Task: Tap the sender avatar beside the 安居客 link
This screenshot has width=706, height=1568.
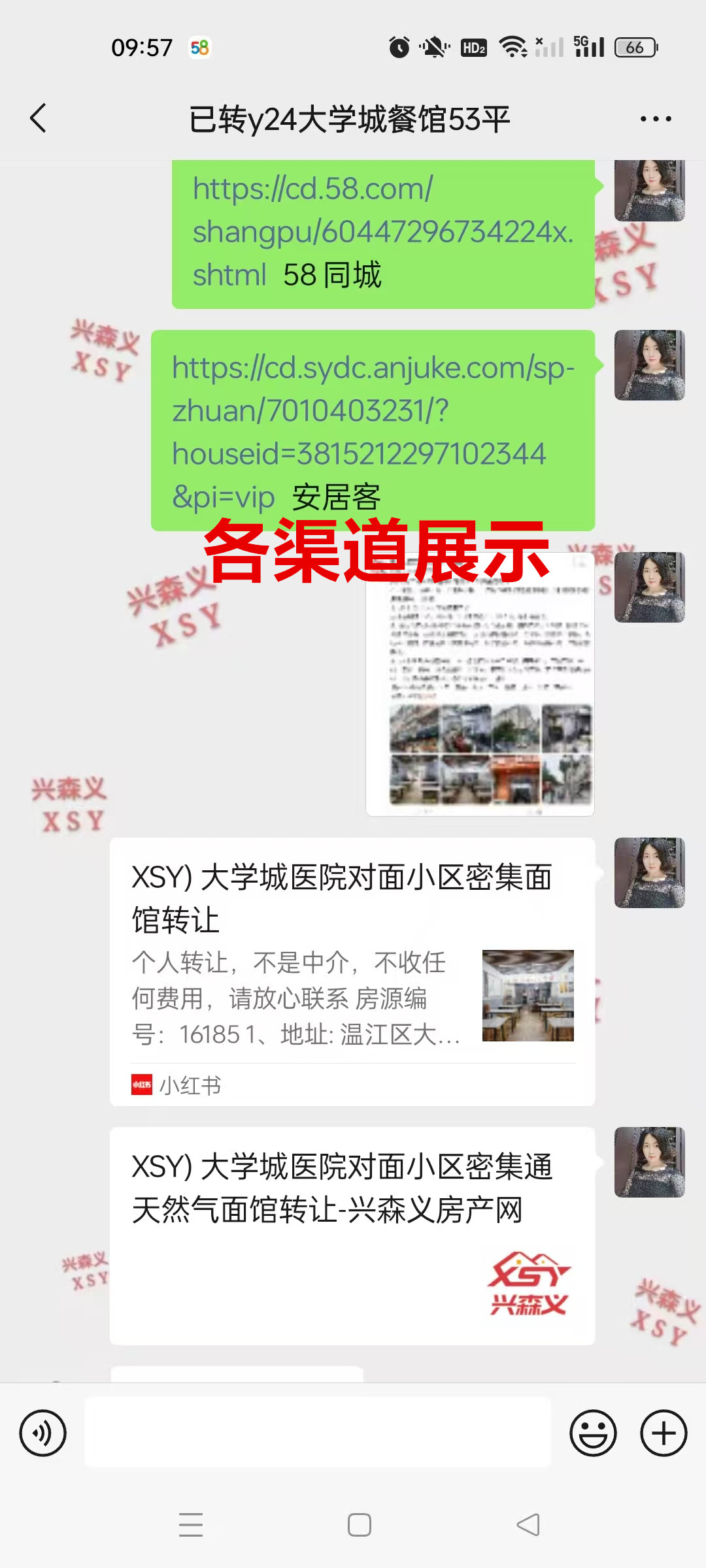Action: coord(649,365)
